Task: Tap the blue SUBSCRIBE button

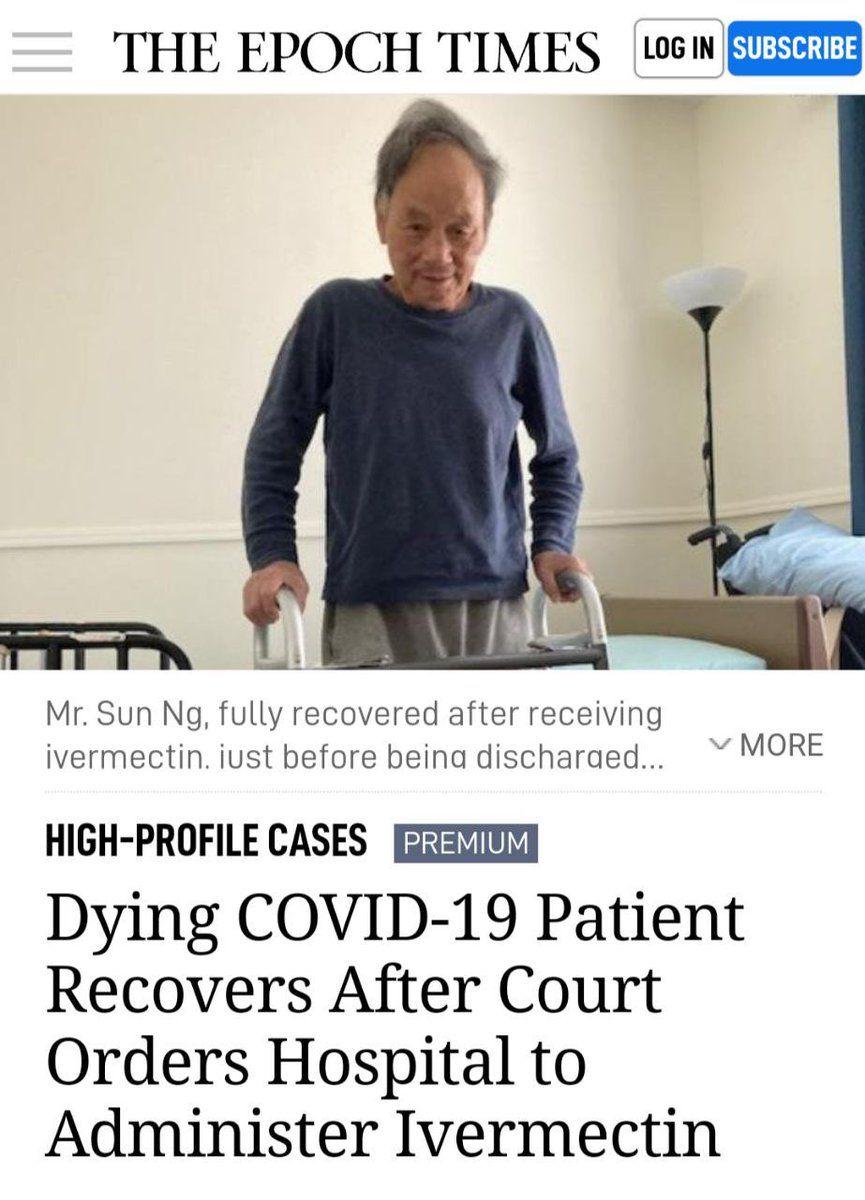Action: click(794, 48)
